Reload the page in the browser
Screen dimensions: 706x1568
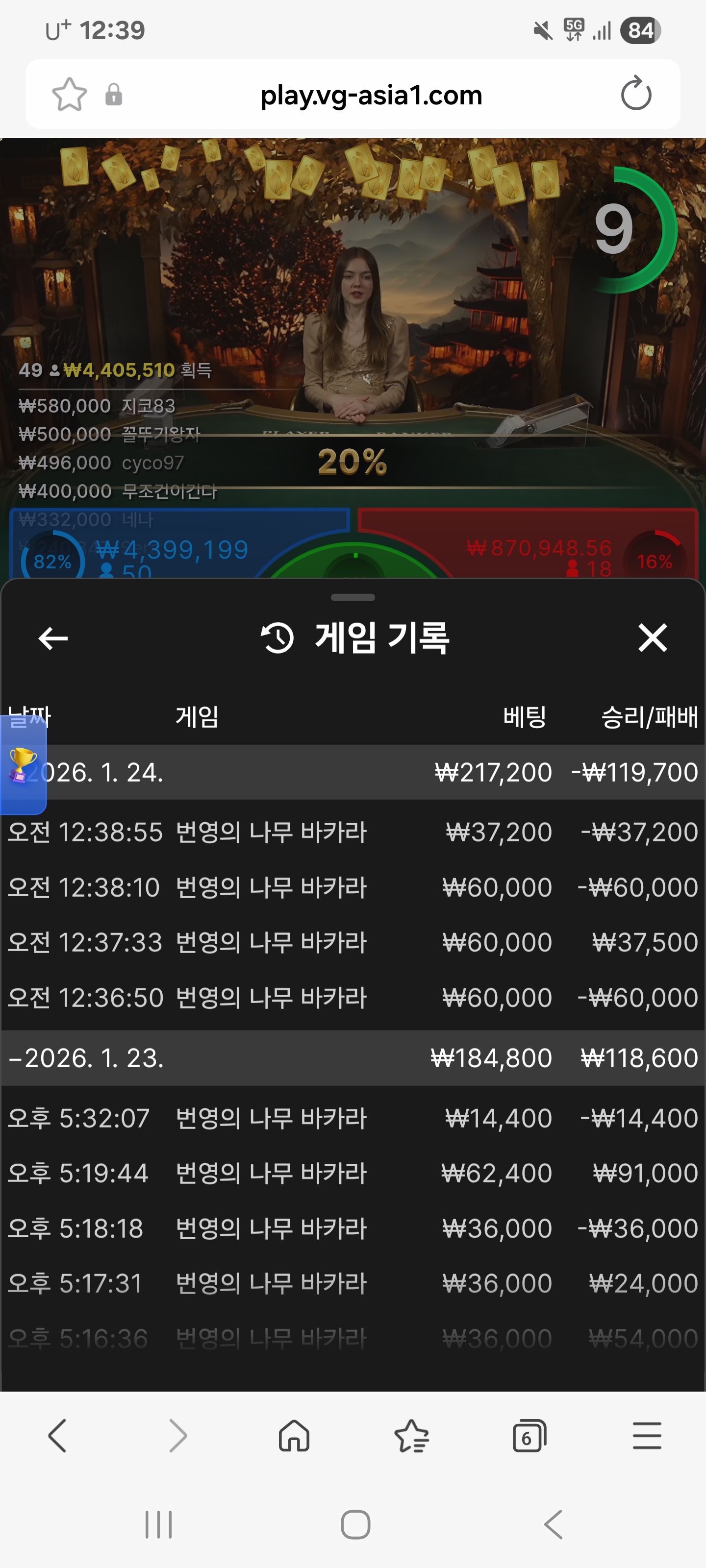[635, 95]
